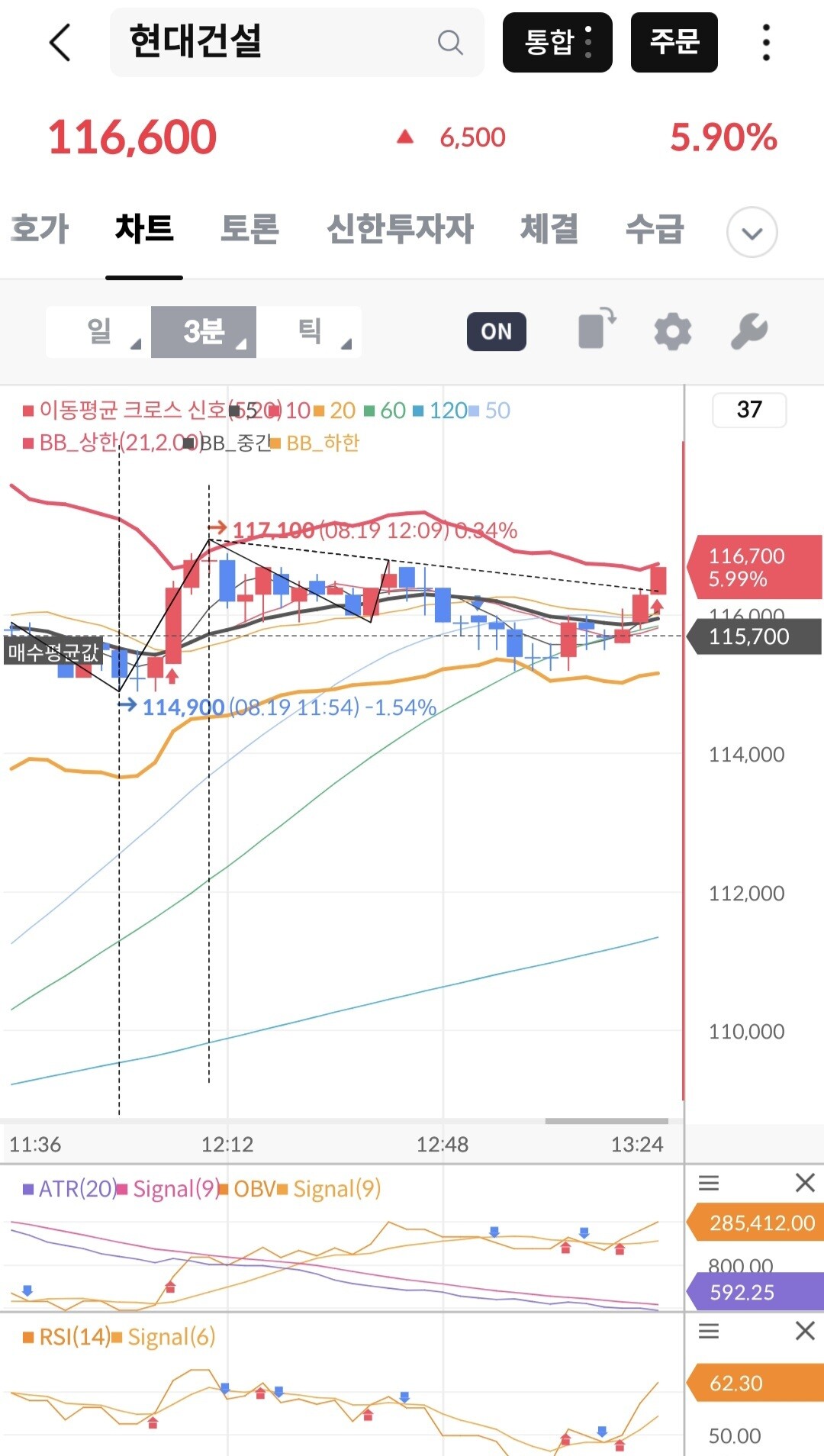Go back with the top-left arrow
Image resolution: width=824 pixels, height=1456 pixels.
(x=60, y=42)
